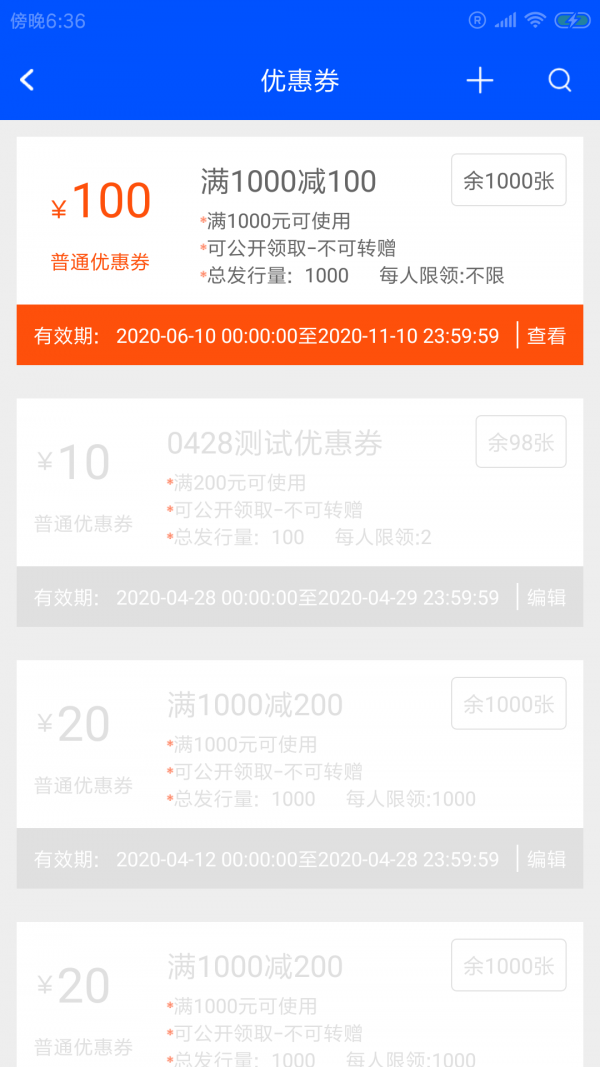Add a new coupon with plus icon
The height and width of the screenshot is (1067, 600).
[x=480, y=80]
